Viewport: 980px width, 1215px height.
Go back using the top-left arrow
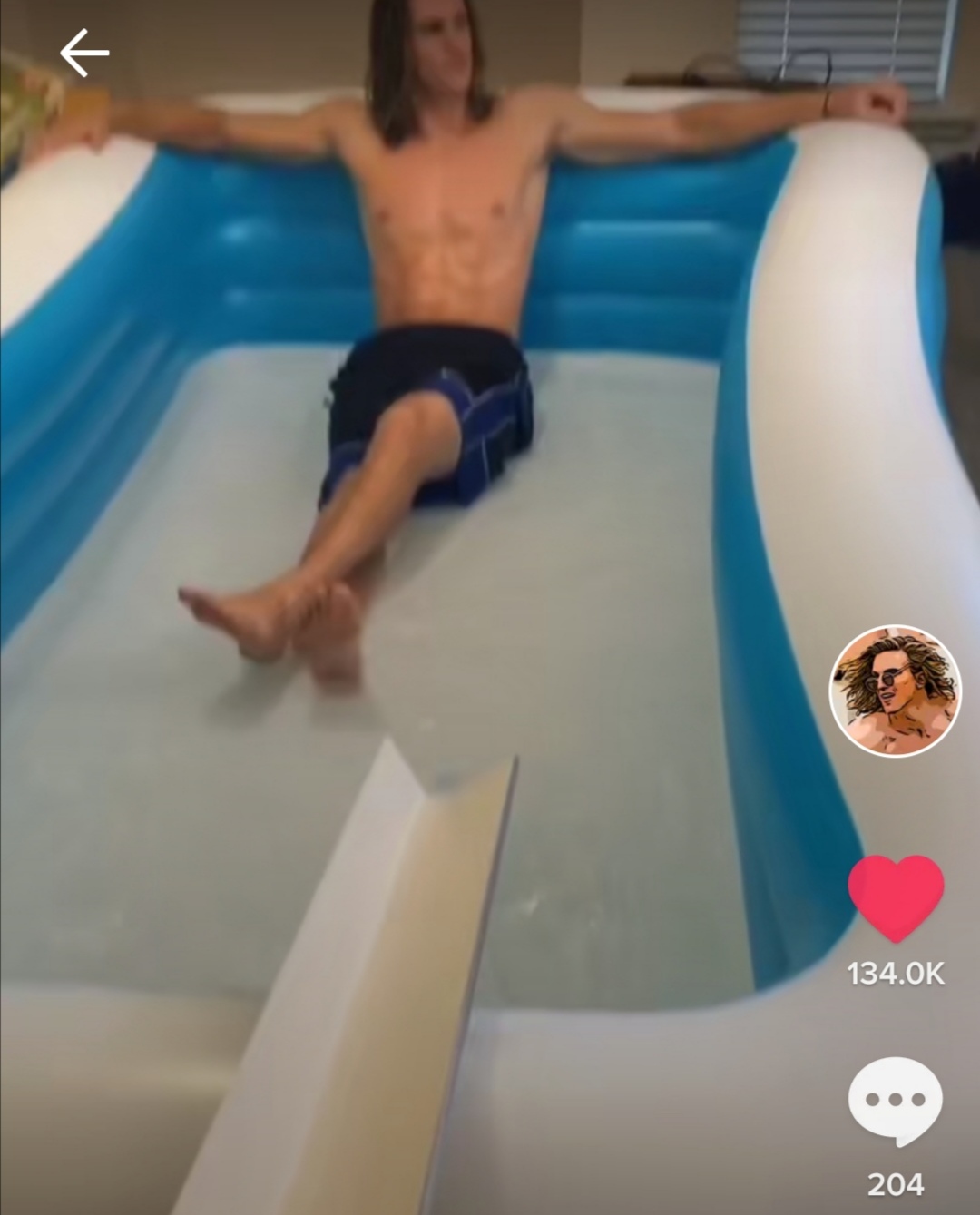click(84, 53)
